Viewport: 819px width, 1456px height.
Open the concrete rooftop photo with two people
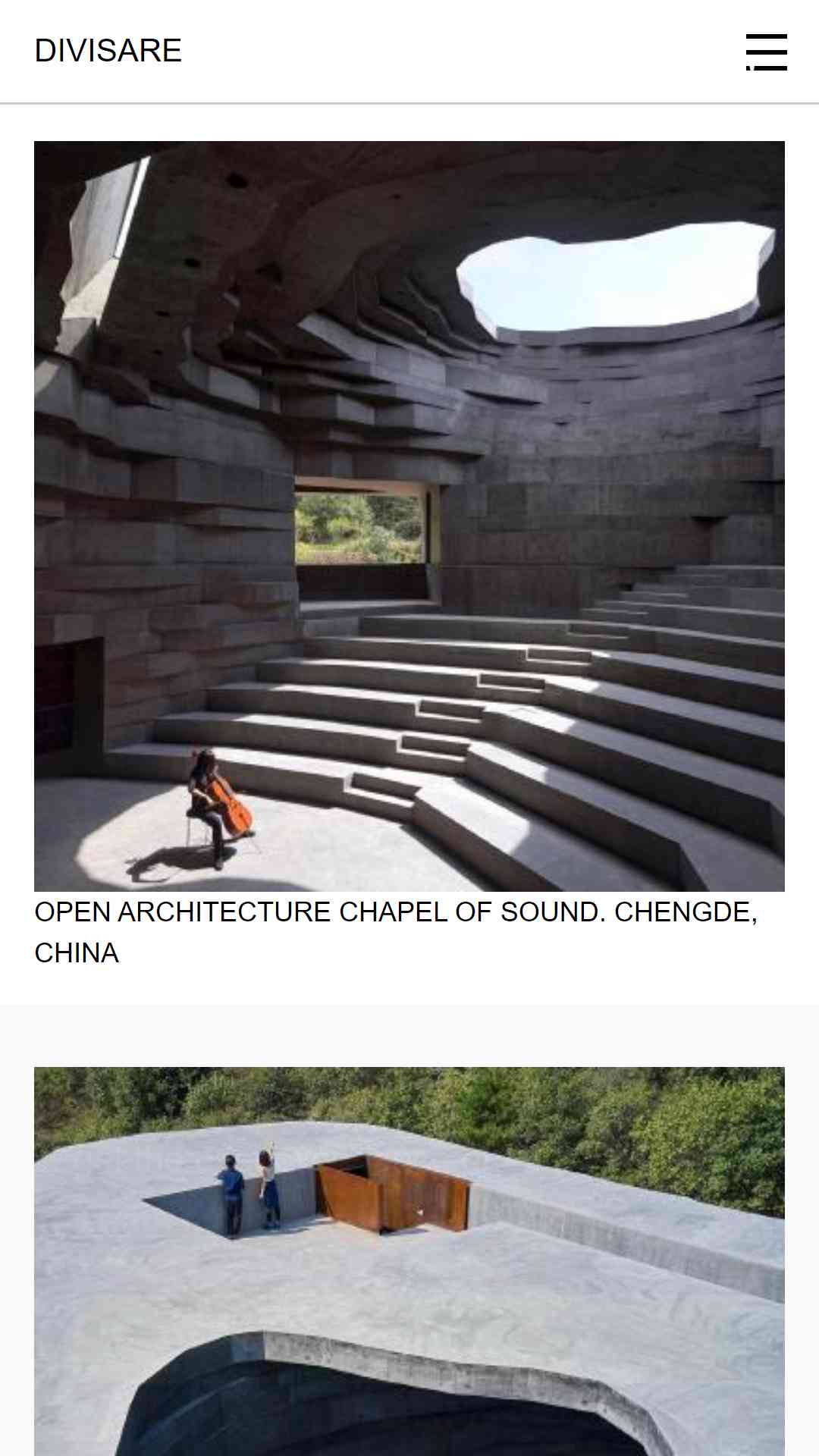[409, 1261]
